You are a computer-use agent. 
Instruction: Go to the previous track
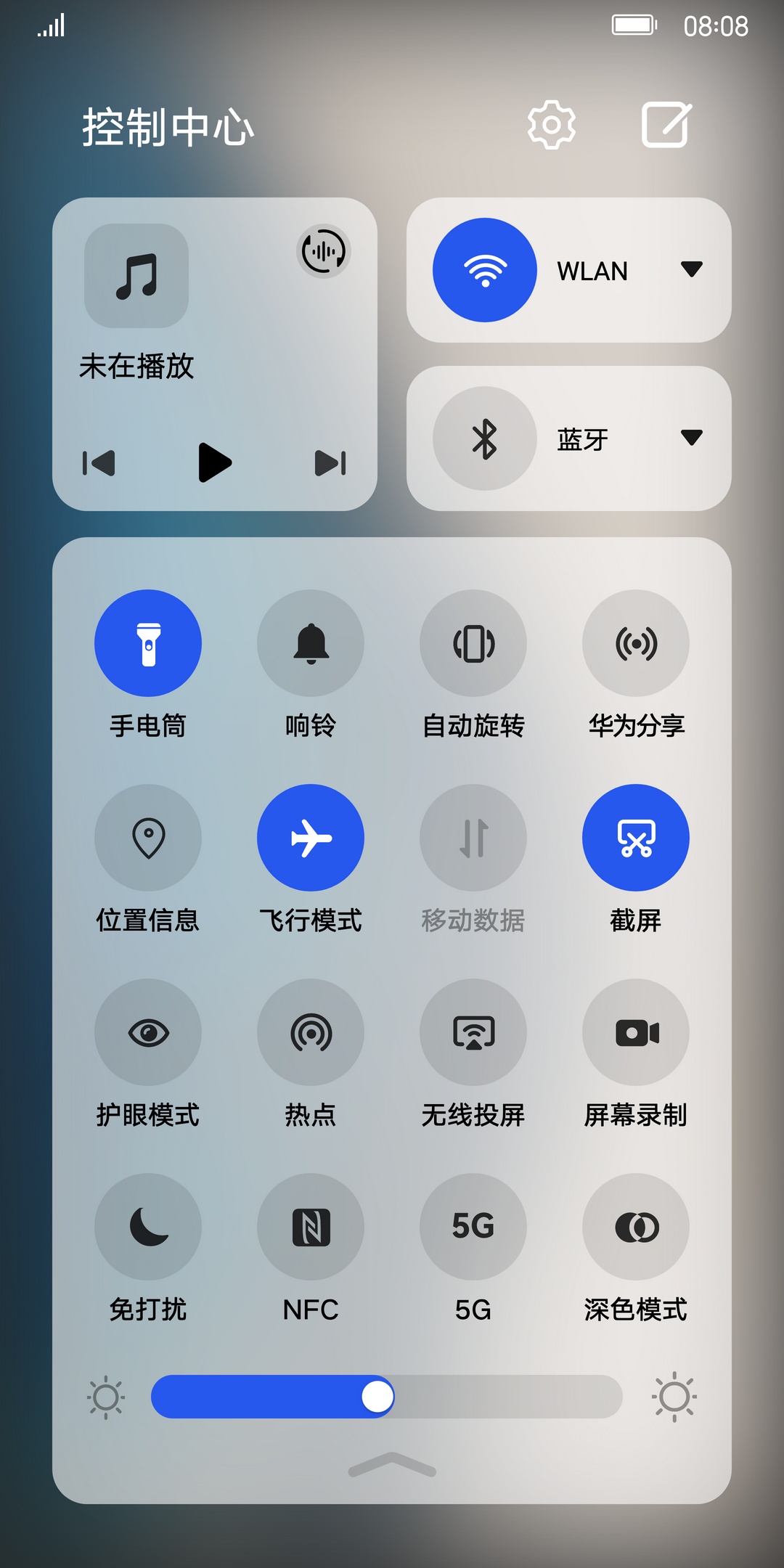click(99, 462)
